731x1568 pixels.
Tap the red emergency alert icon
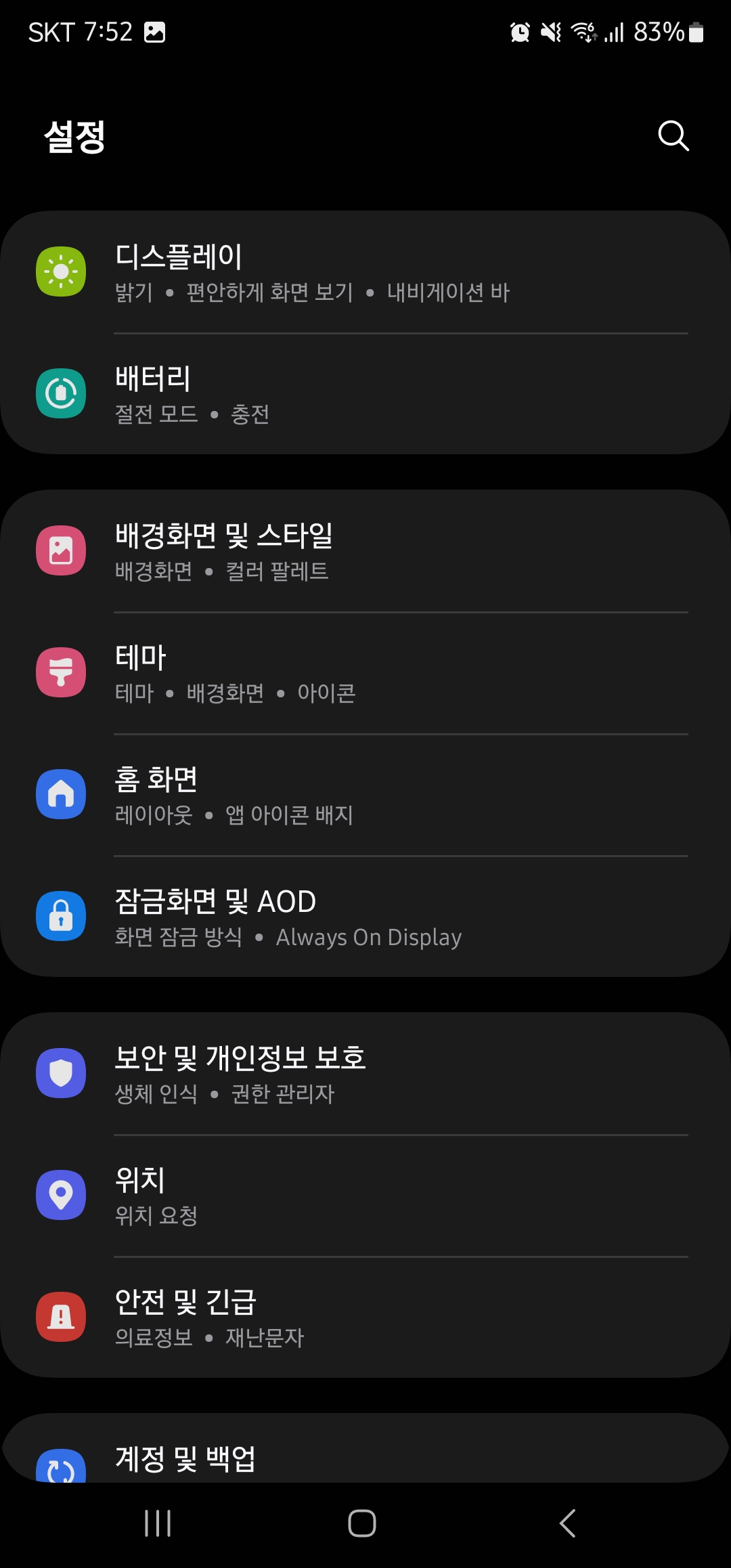point(61,1316)
